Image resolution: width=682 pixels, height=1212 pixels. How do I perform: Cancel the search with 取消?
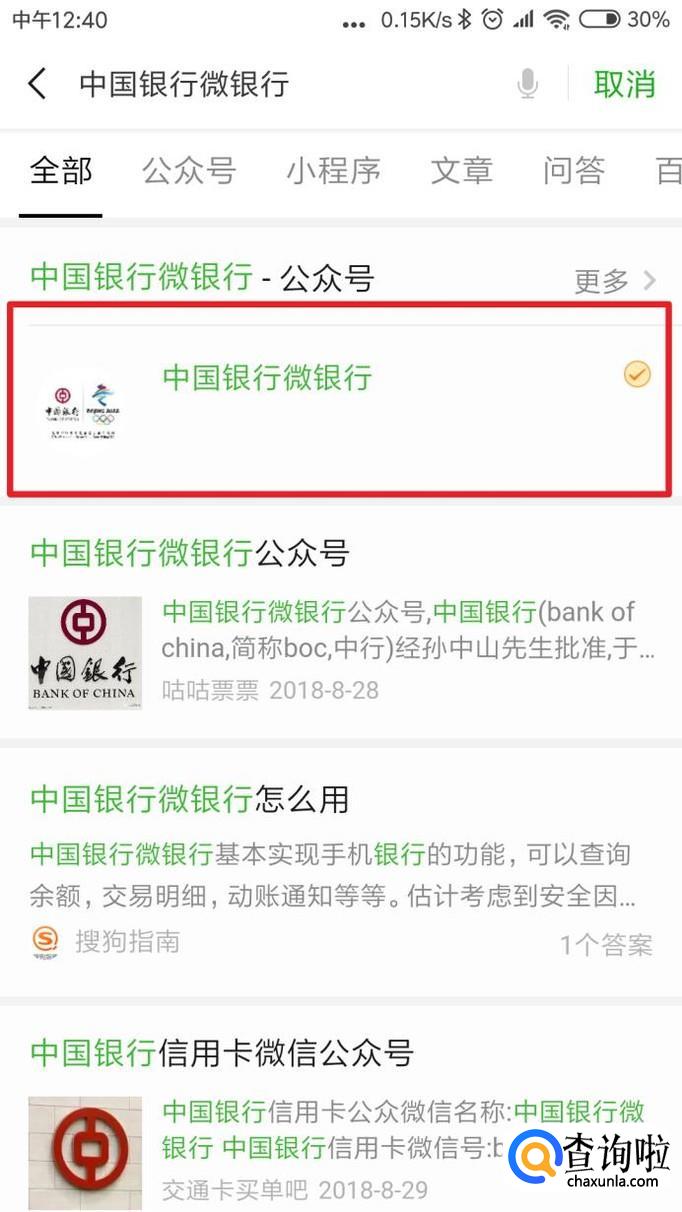[x=624, y=85]
